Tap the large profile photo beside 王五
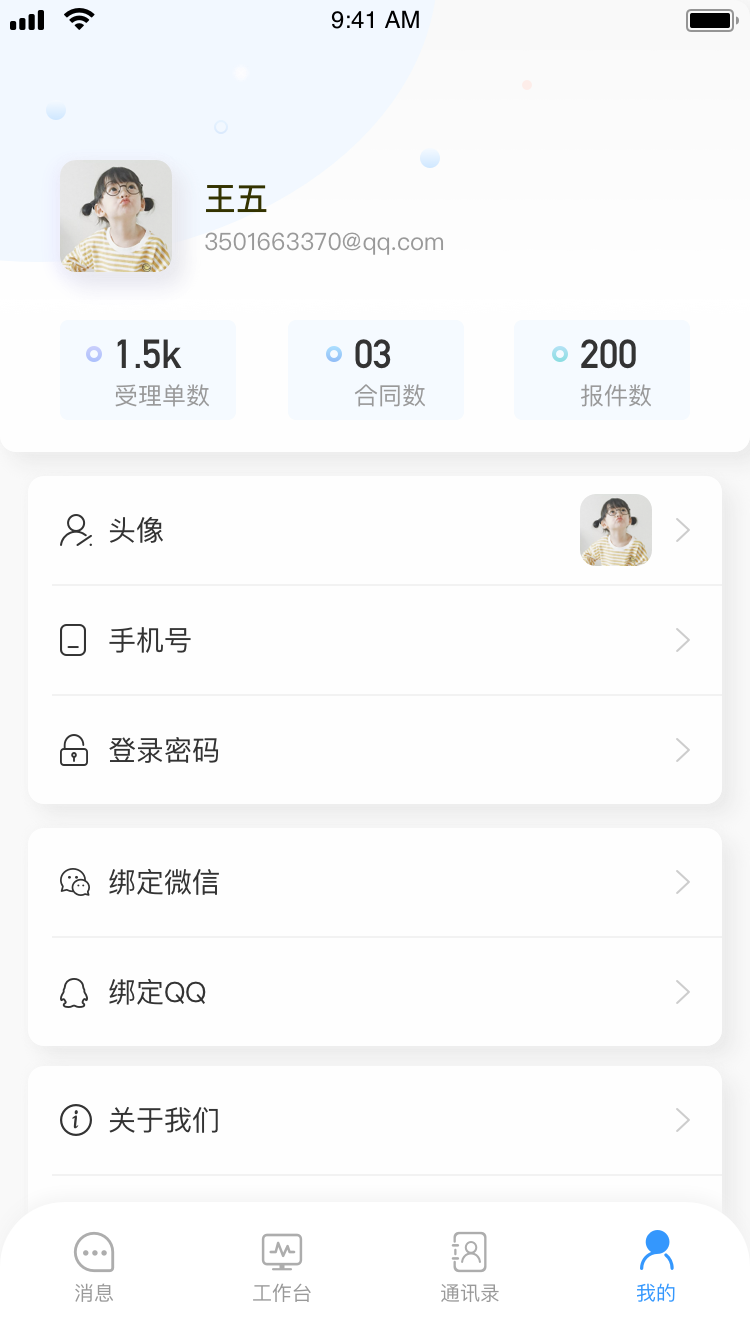This screenshot has width=750, height=1334. click(x=116, y=216)
